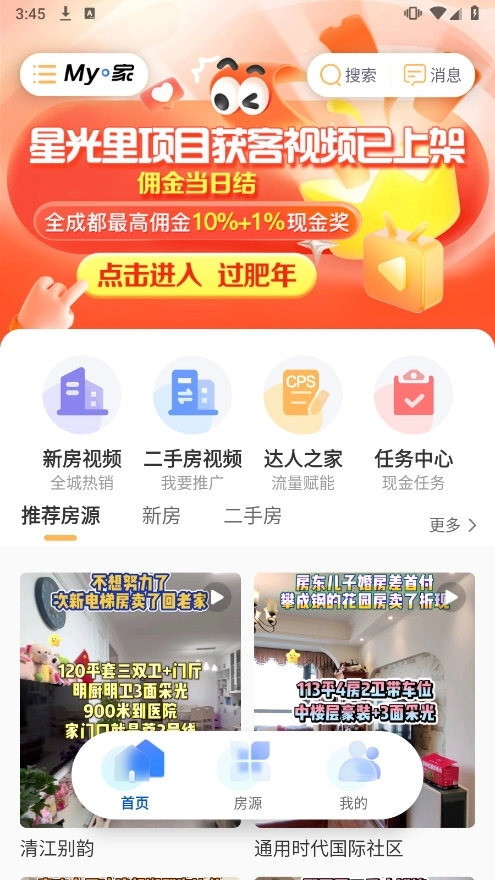Open 我的 in bottom navigation
This screenshot has height=880, width=495.
tap(354, 776)
